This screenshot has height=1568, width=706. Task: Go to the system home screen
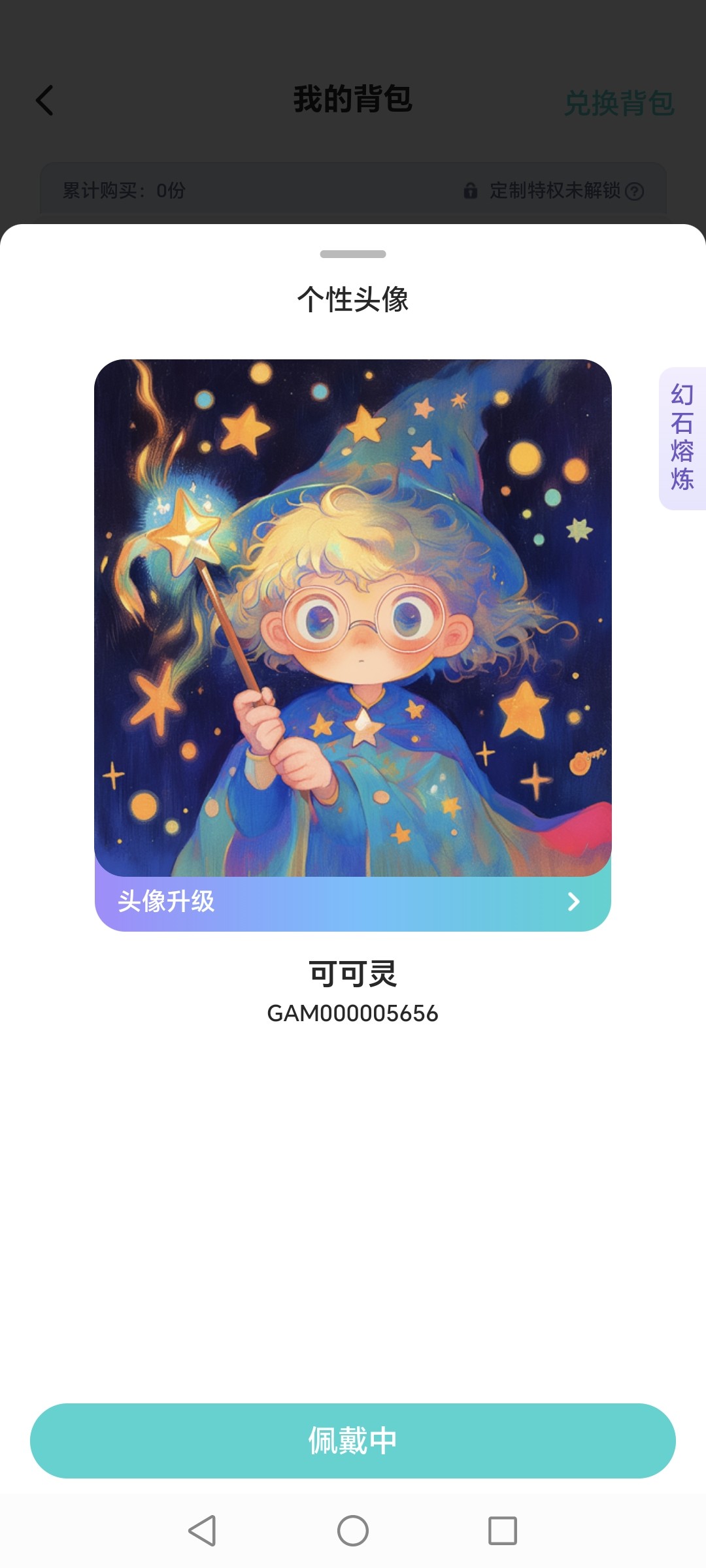click(353, 1531)
